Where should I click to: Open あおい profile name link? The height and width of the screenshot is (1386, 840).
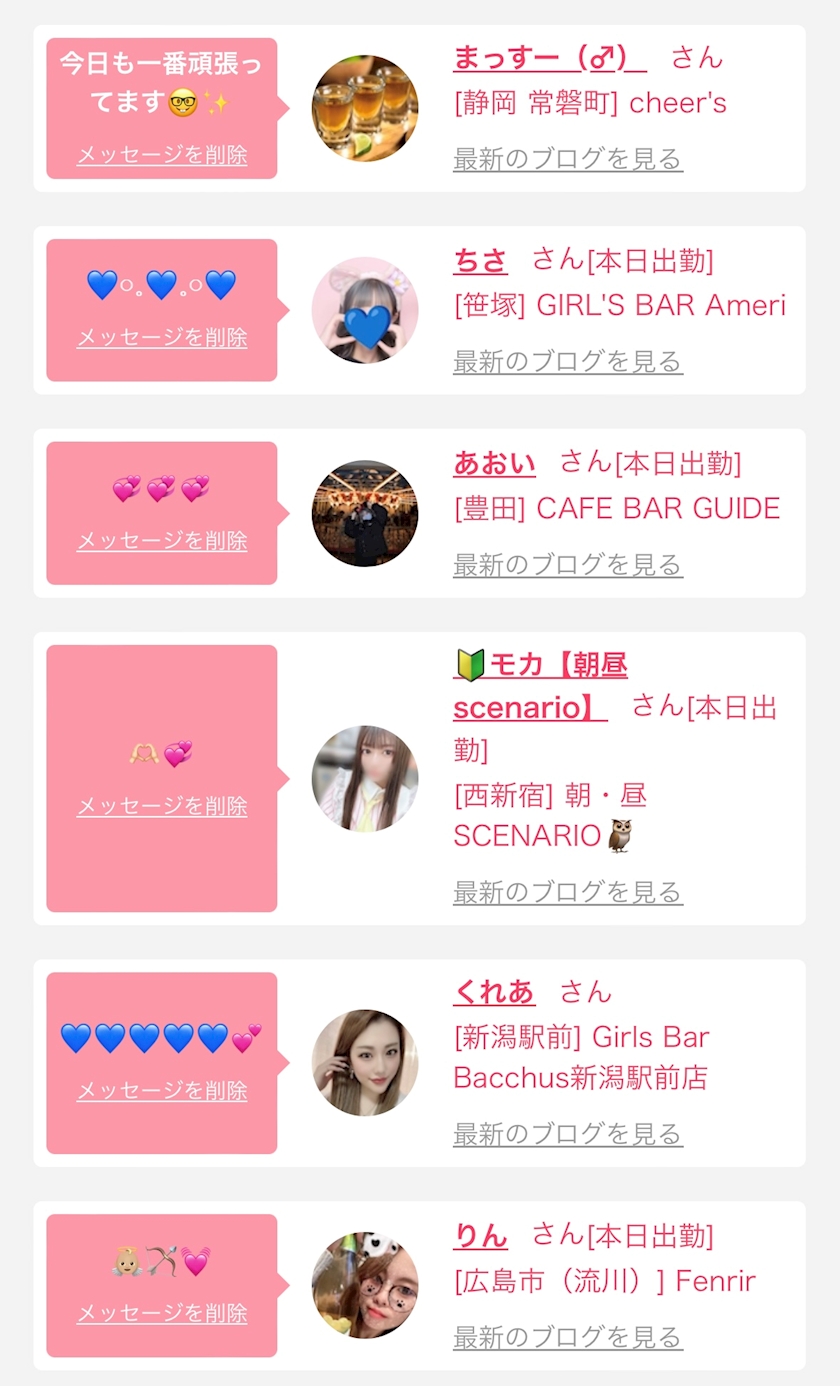pyautogui.click(x=494, y=463)
